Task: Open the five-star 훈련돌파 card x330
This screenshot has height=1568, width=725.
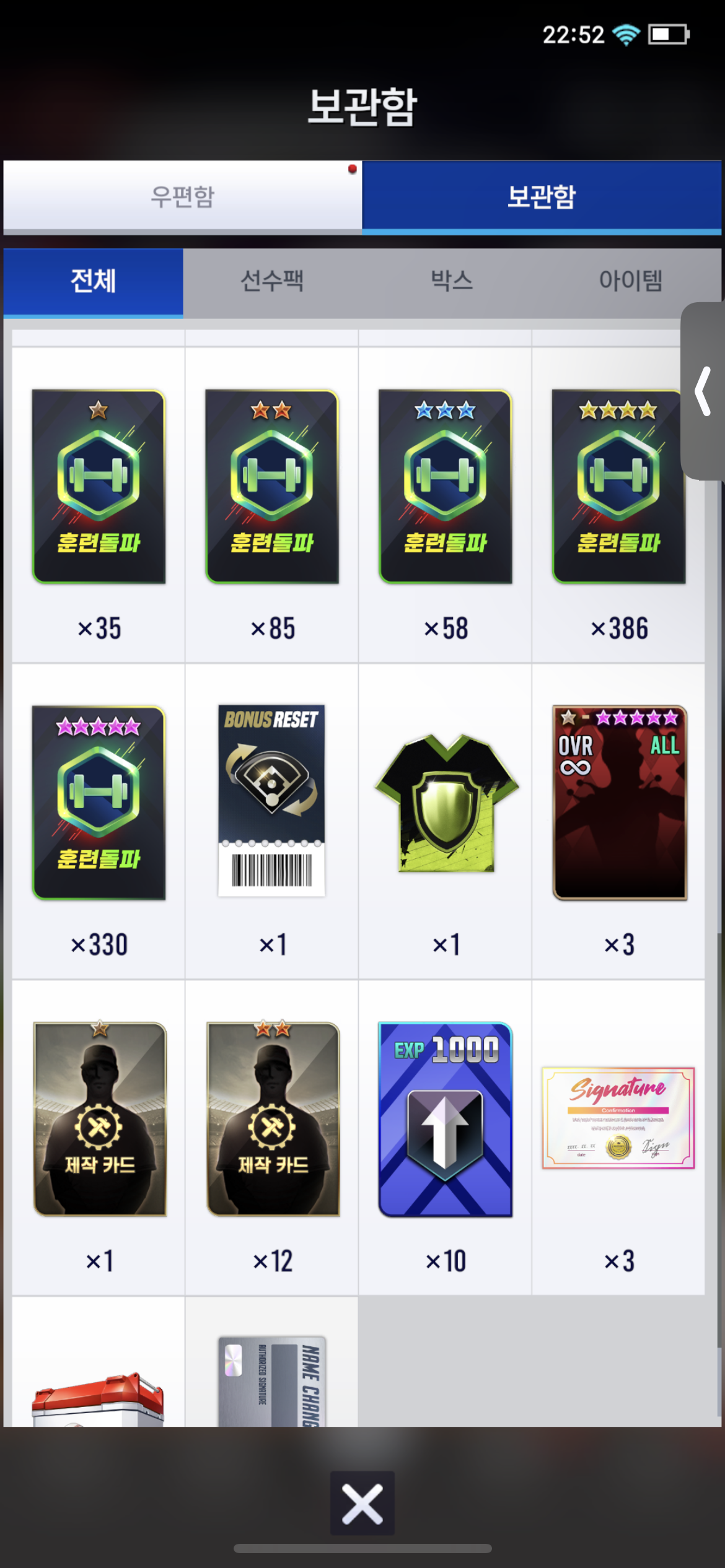Action: (x=99, y=803)
